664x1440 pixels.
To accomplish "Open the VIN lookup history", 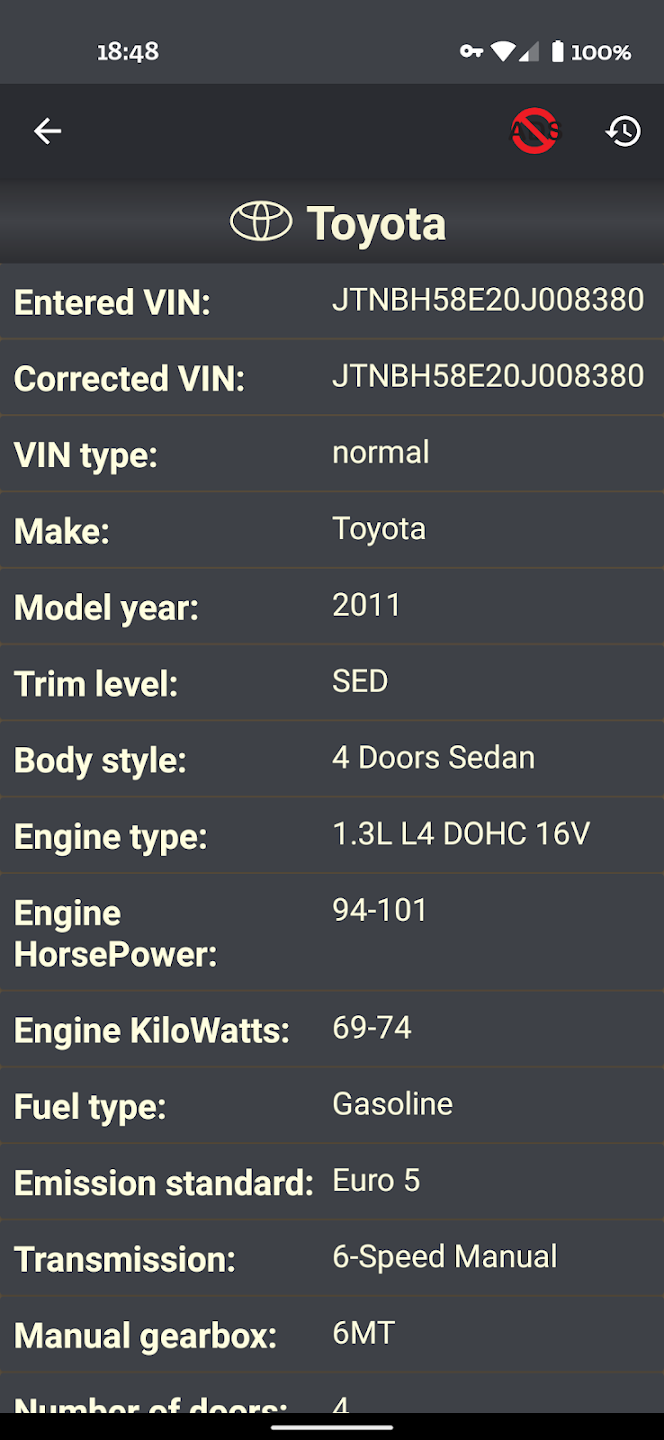I will (x=623, y=131).
